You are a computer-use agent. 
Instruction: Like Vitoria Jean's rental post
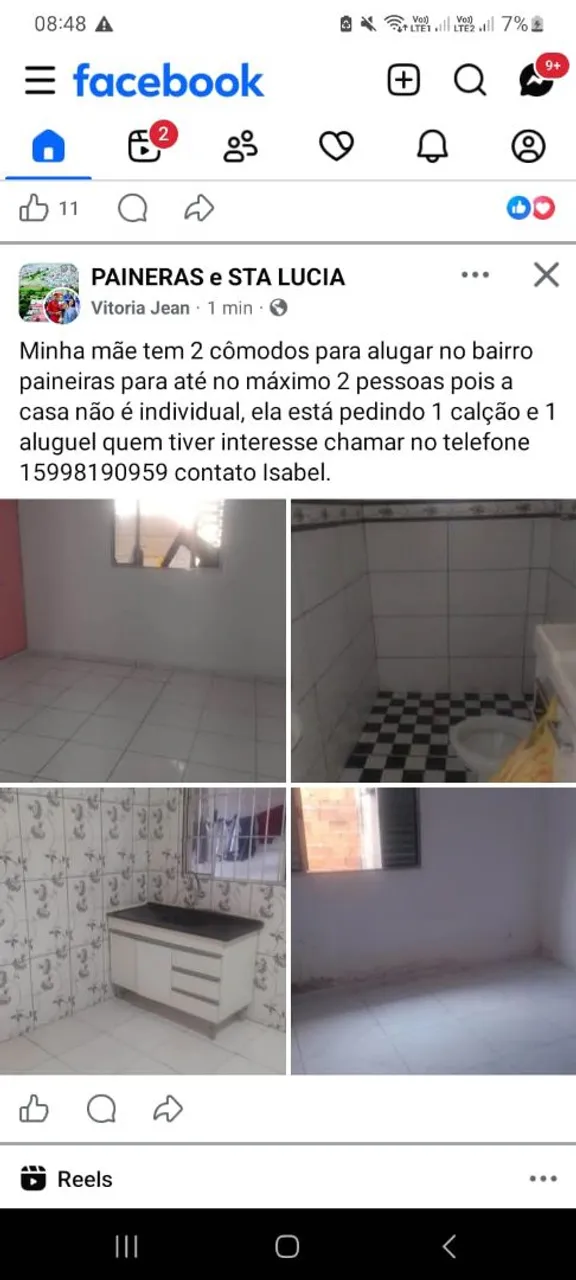tap(34, 1108)
